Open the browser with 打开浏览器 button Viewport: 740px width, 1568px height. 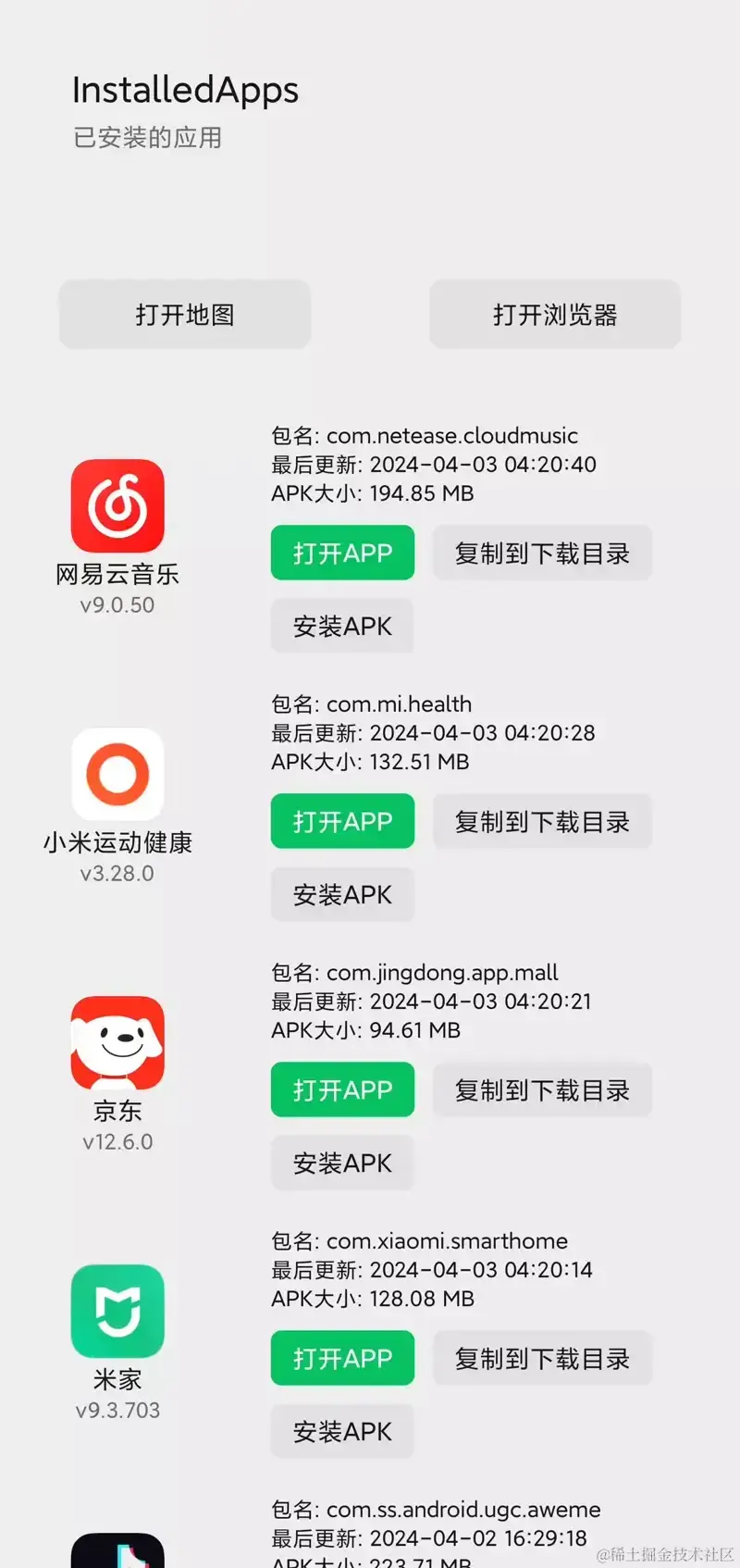pos(554,315)
